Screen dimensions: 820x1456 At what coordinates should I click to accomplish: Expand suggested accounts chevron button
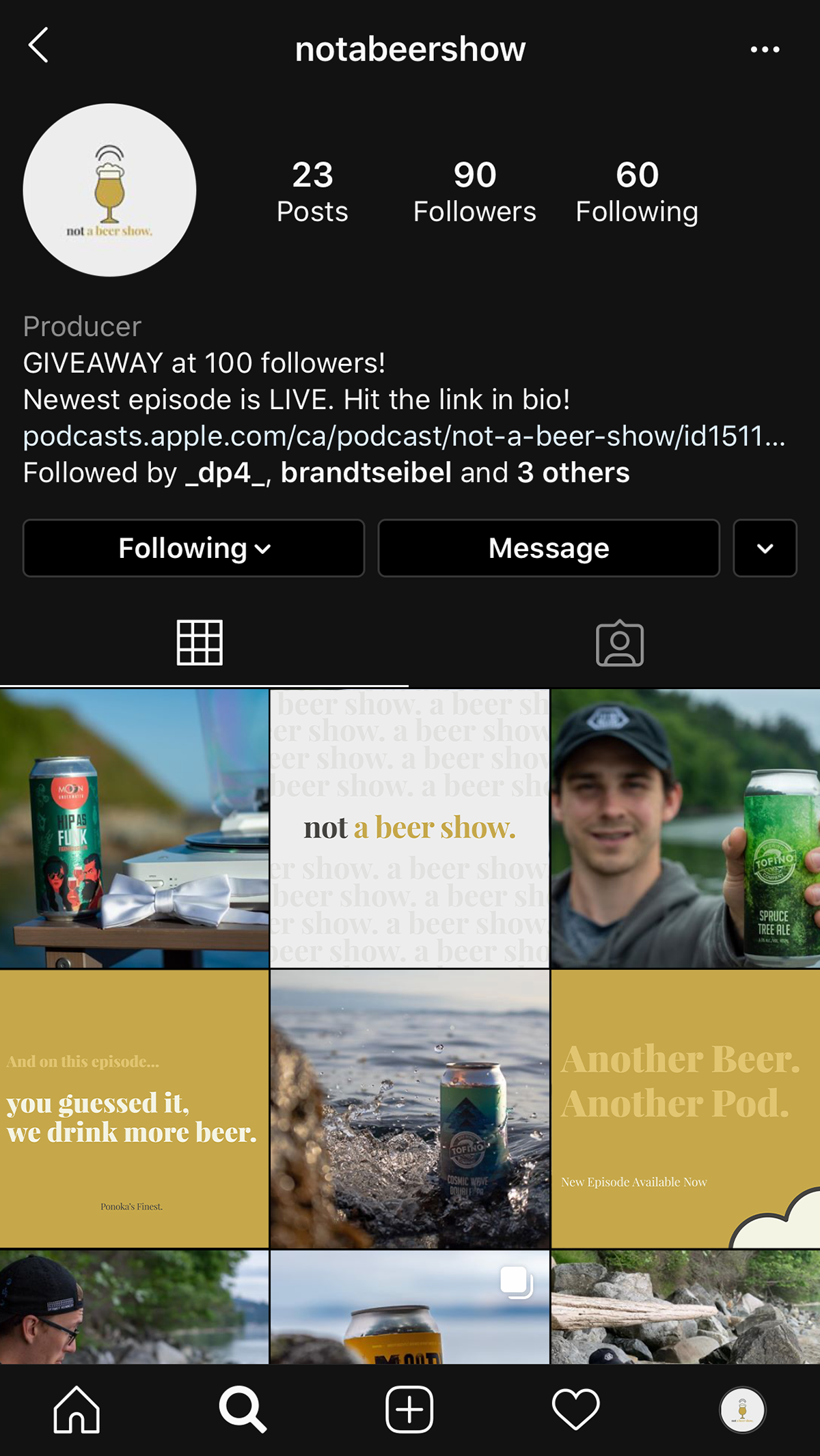click(x=765, y=548)
